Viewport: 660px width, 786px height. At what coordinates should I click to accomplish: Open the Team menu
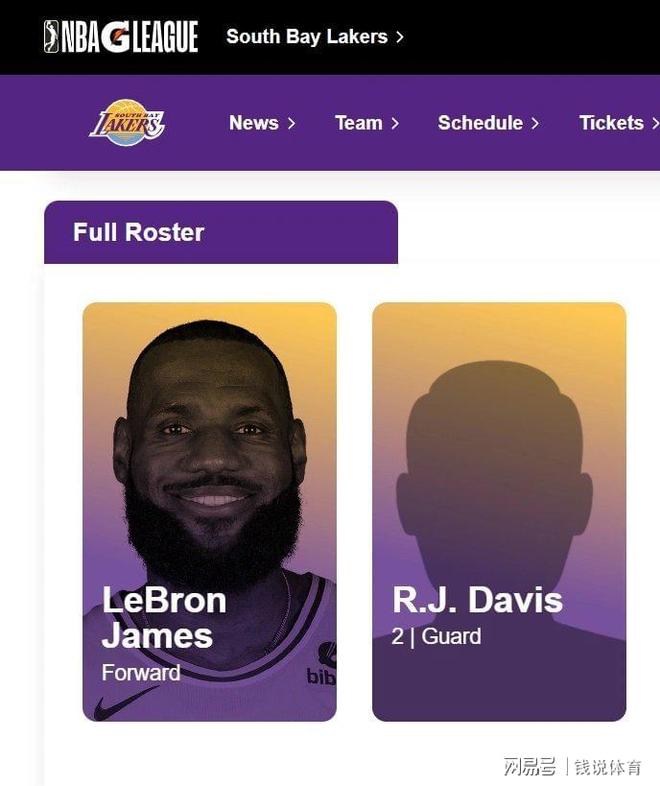[366, 123]
